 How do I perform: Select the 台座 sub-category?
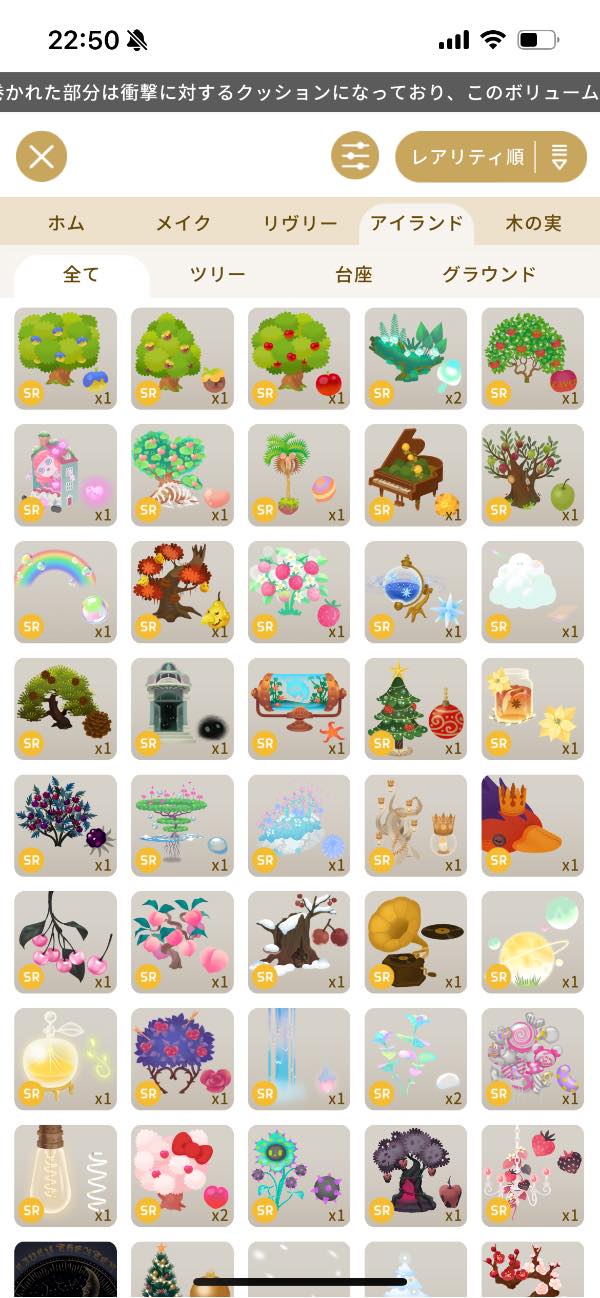(x=353, y=274)
